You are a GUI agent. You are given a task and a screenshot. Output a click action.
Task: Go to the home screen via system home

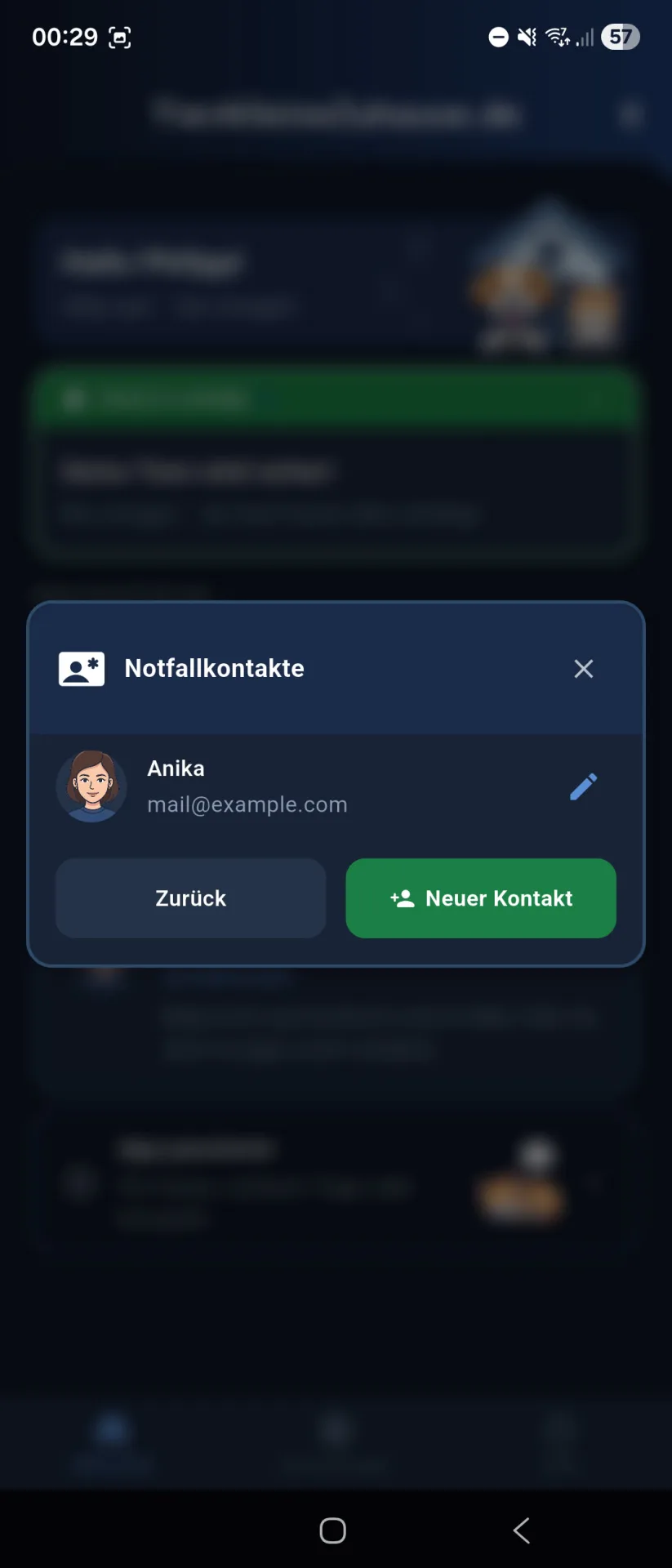click(x=332, y=1530)
